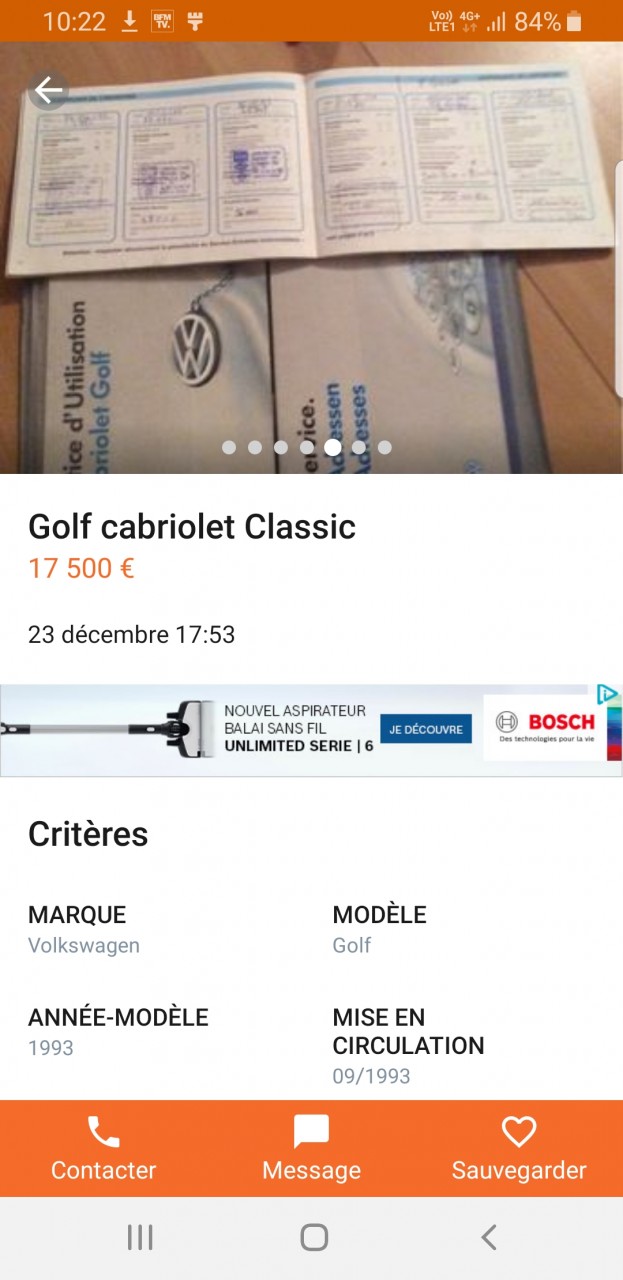Call the seller with Contacter
Screen dimensions: 623x1280
tap(104, 1148)
